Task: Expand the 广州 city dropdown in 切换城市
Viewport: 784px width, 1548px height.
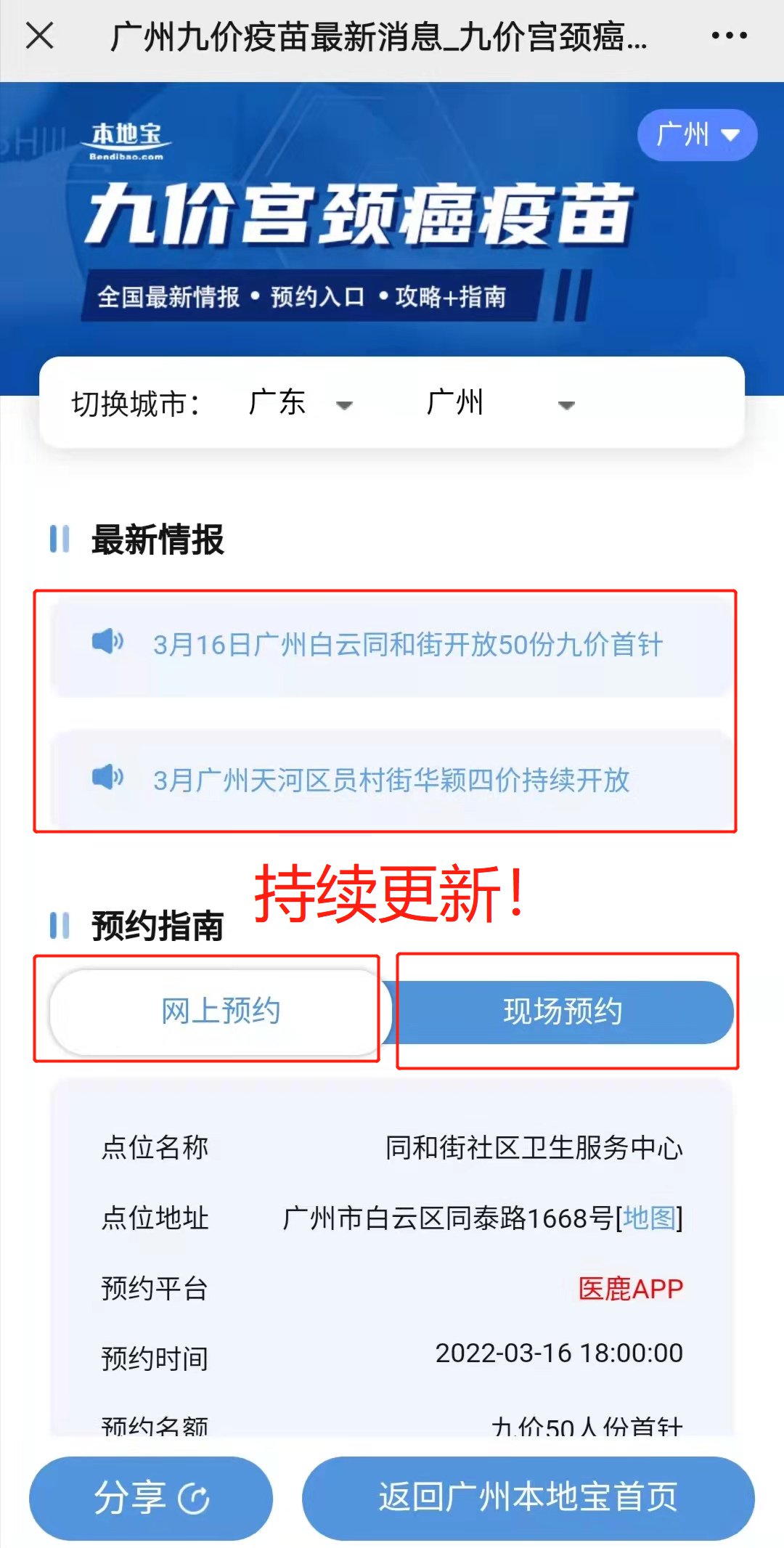Action: [x=501, y=404]
